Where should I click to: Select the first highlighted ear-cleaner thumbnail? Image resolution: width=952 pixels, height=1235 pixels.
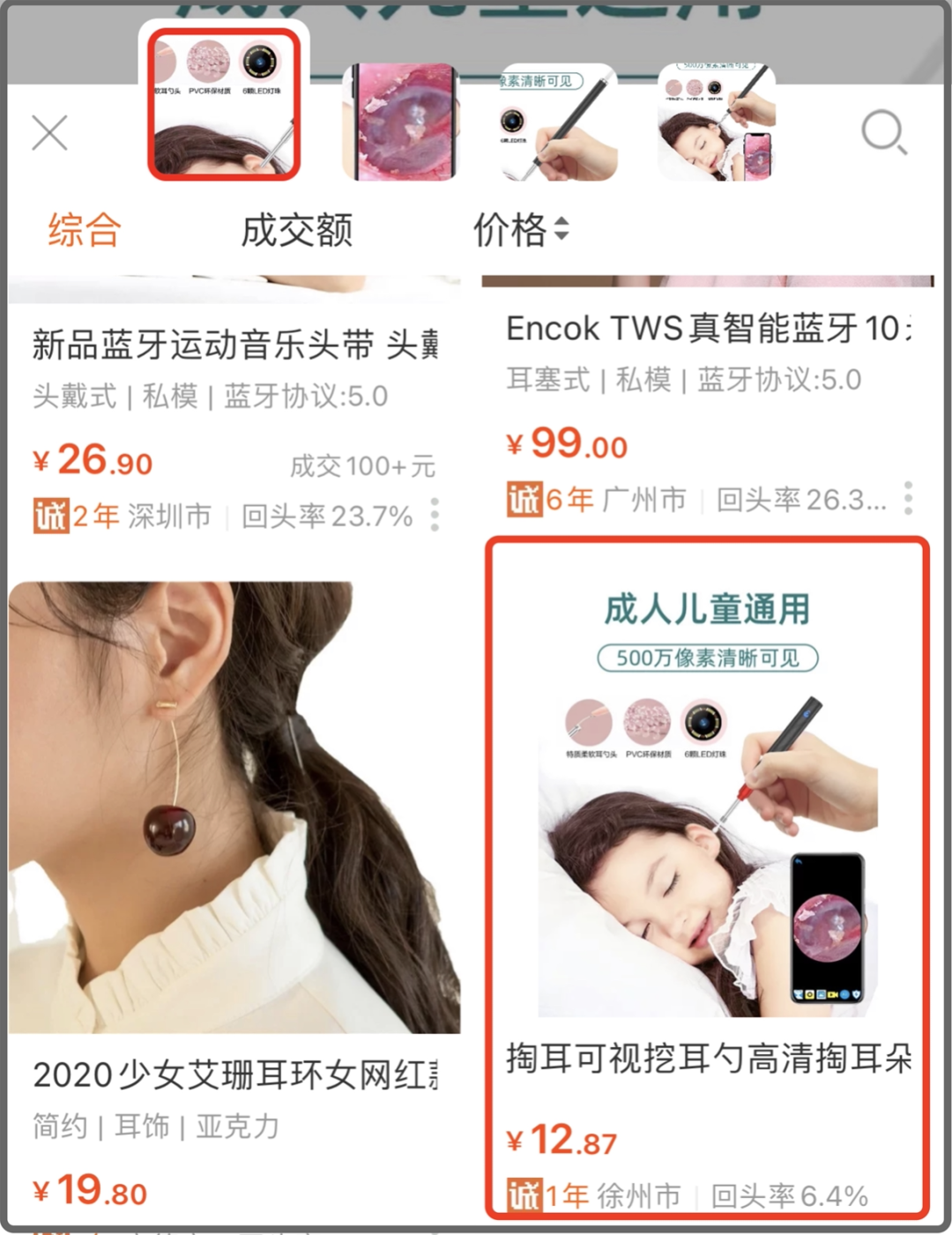tap(224, 105)
